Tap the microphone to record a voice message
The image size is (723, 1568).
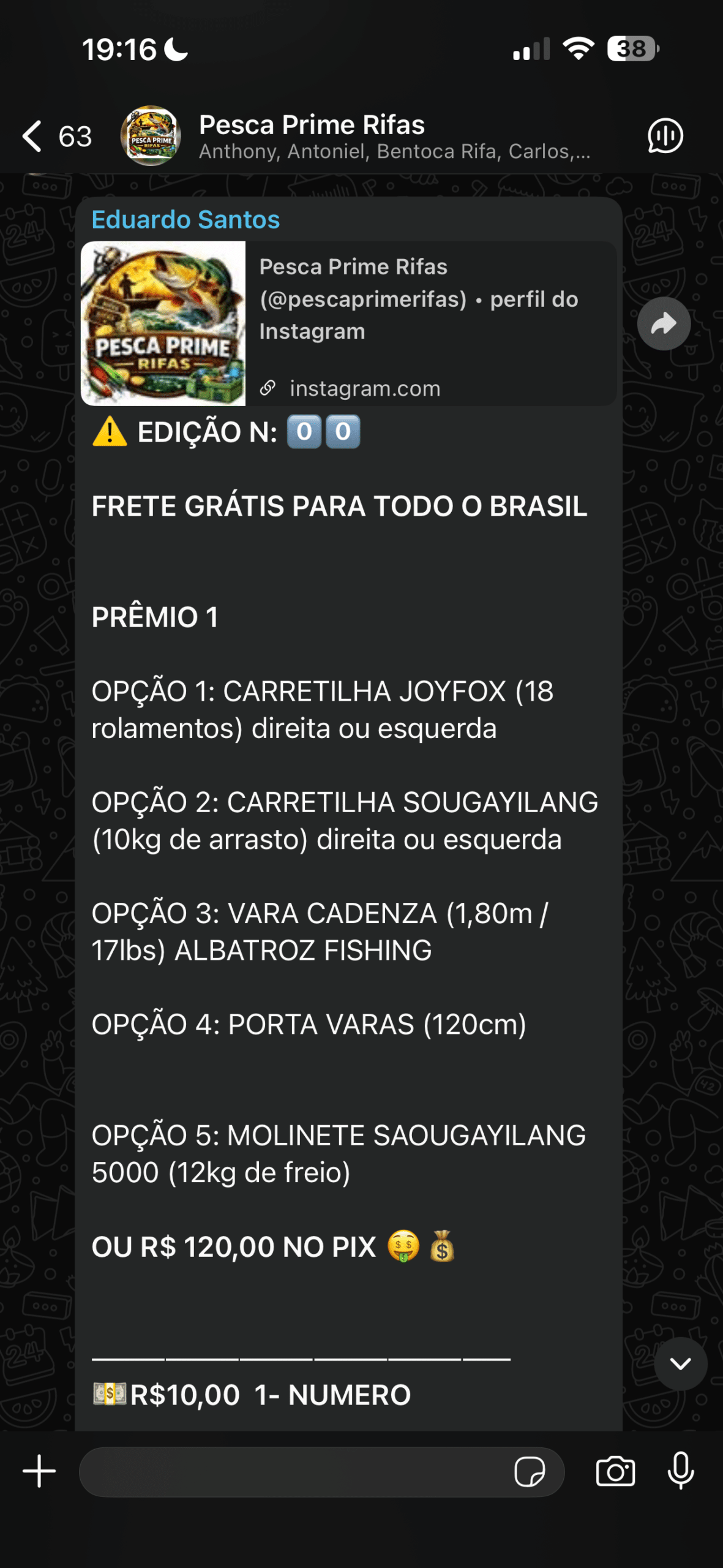pyautogui.click(x=680, y=1471)
